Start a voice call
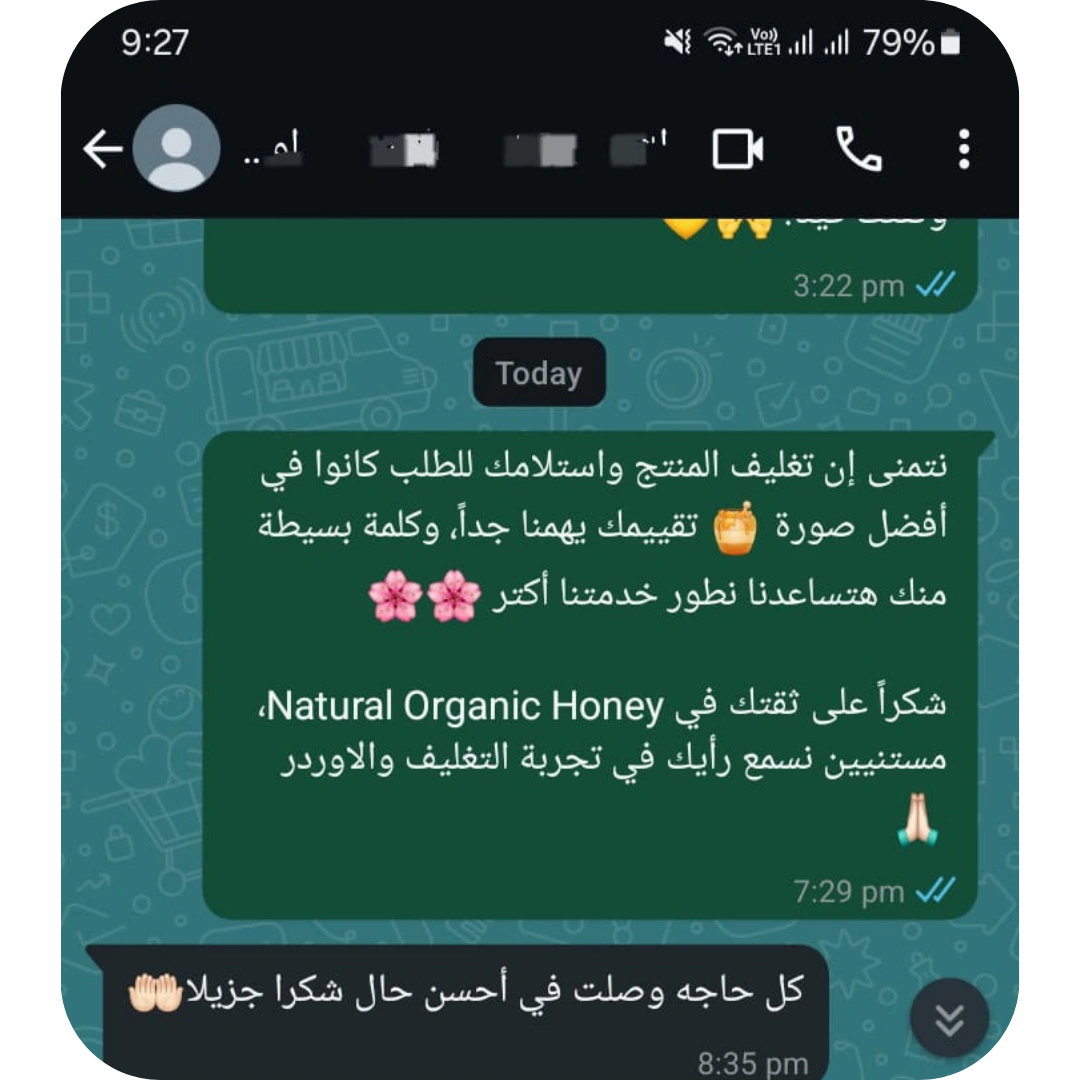1080x1080 pixels. point(858,150)
